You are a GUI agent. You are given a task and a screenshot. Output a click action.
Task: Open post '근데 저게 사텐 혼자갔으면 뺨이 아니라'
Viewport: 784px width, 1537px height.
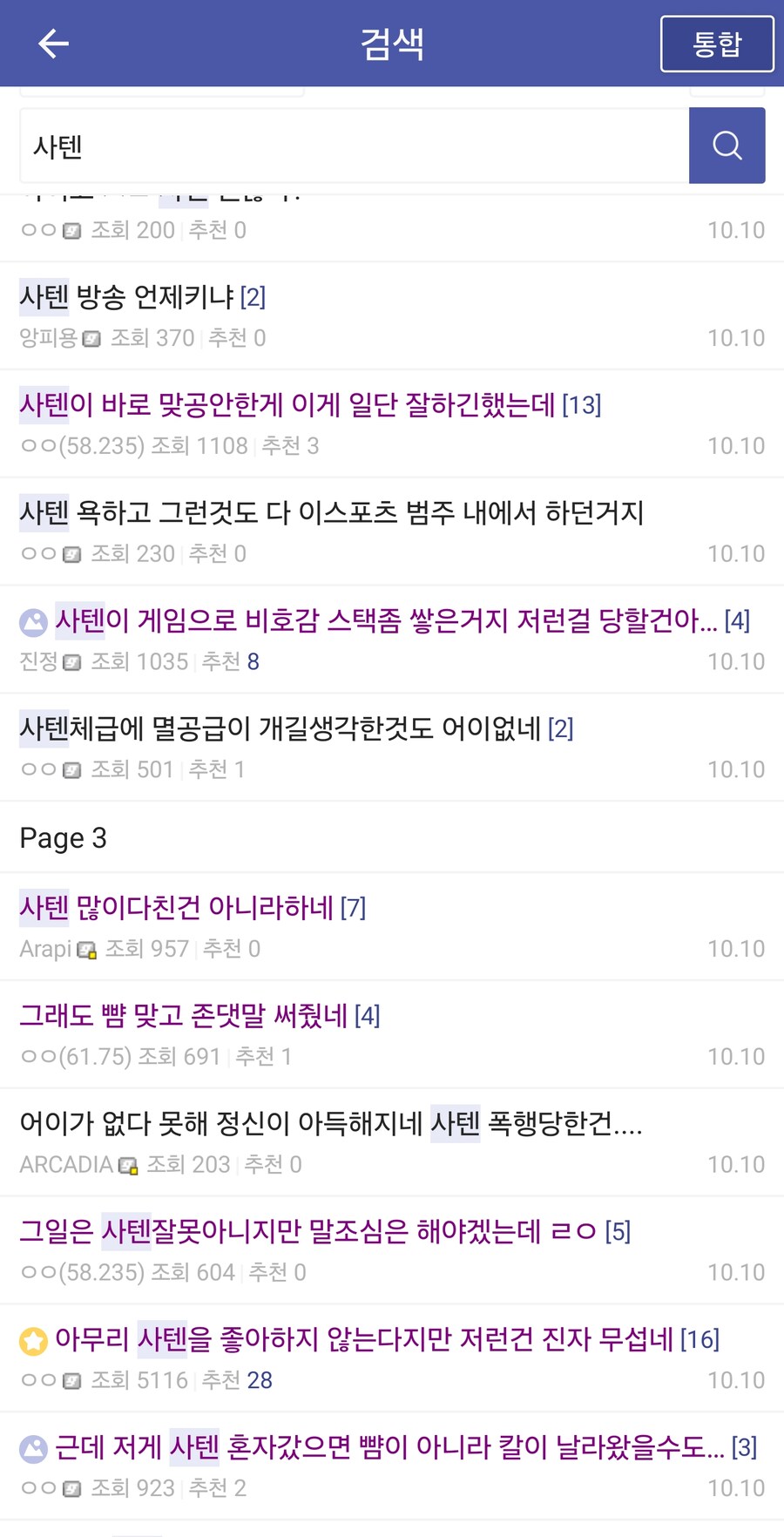tap(389, 1448)
